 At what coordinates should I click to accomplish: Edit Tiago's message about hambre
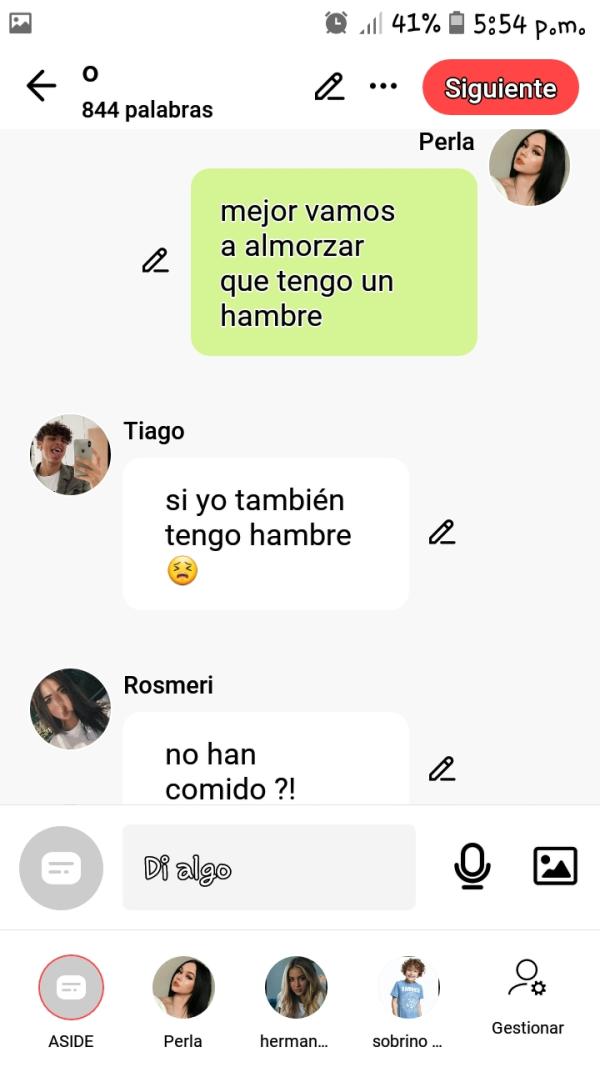click(442, 532)
